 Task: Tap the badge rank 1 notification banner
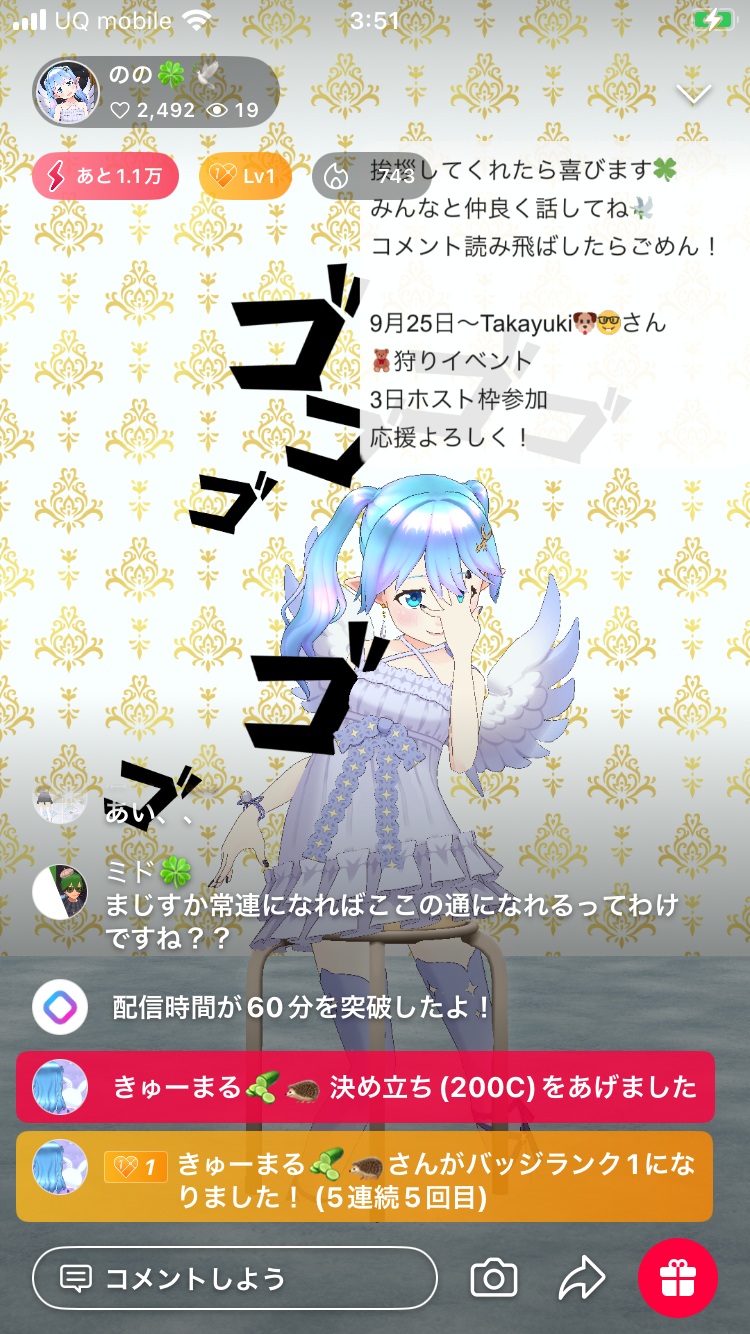point(365,1177)
